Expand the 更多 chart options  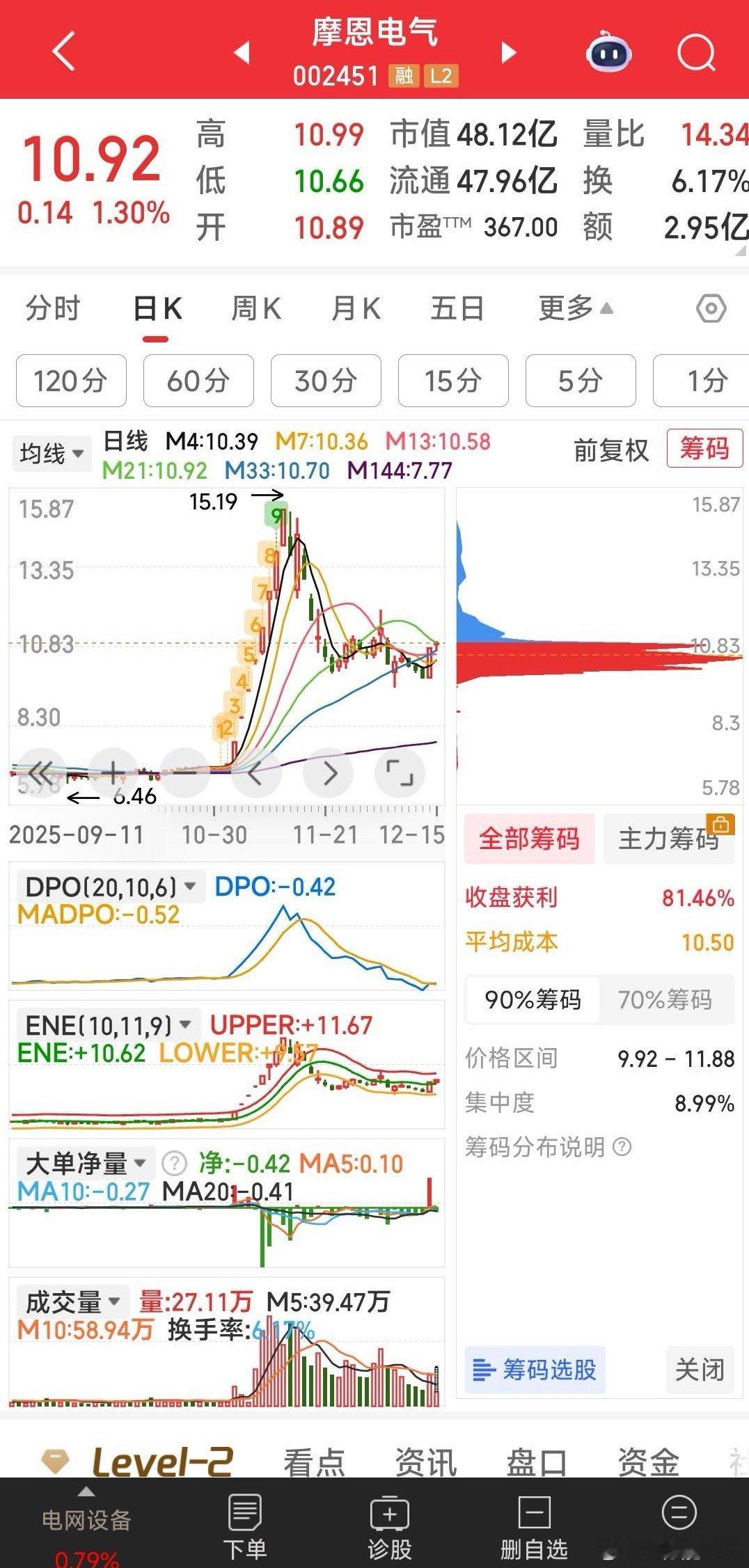pos(576,308)
